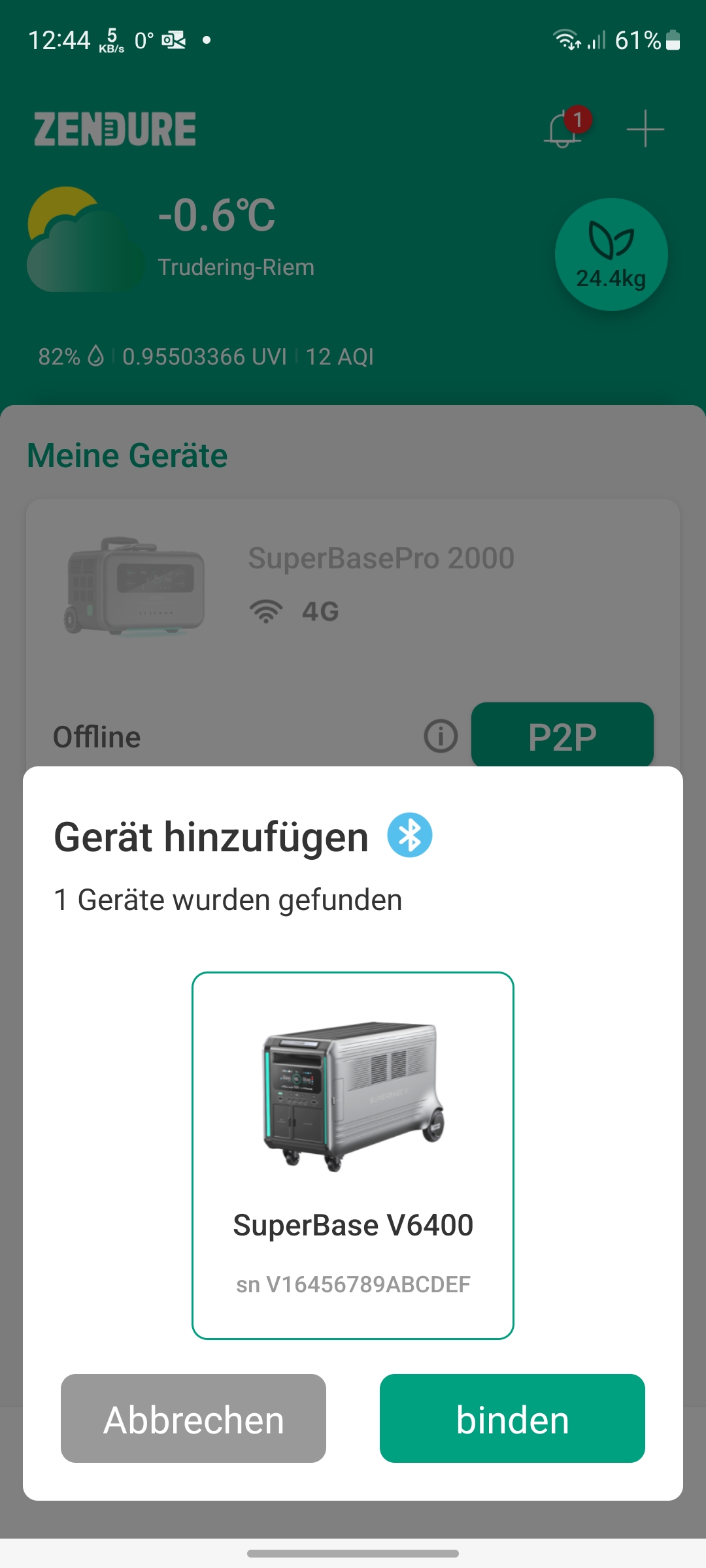Viewport: 706px width, 1568px height.
Task: Open notifications via the bell icon
Action: click(562, 129)
